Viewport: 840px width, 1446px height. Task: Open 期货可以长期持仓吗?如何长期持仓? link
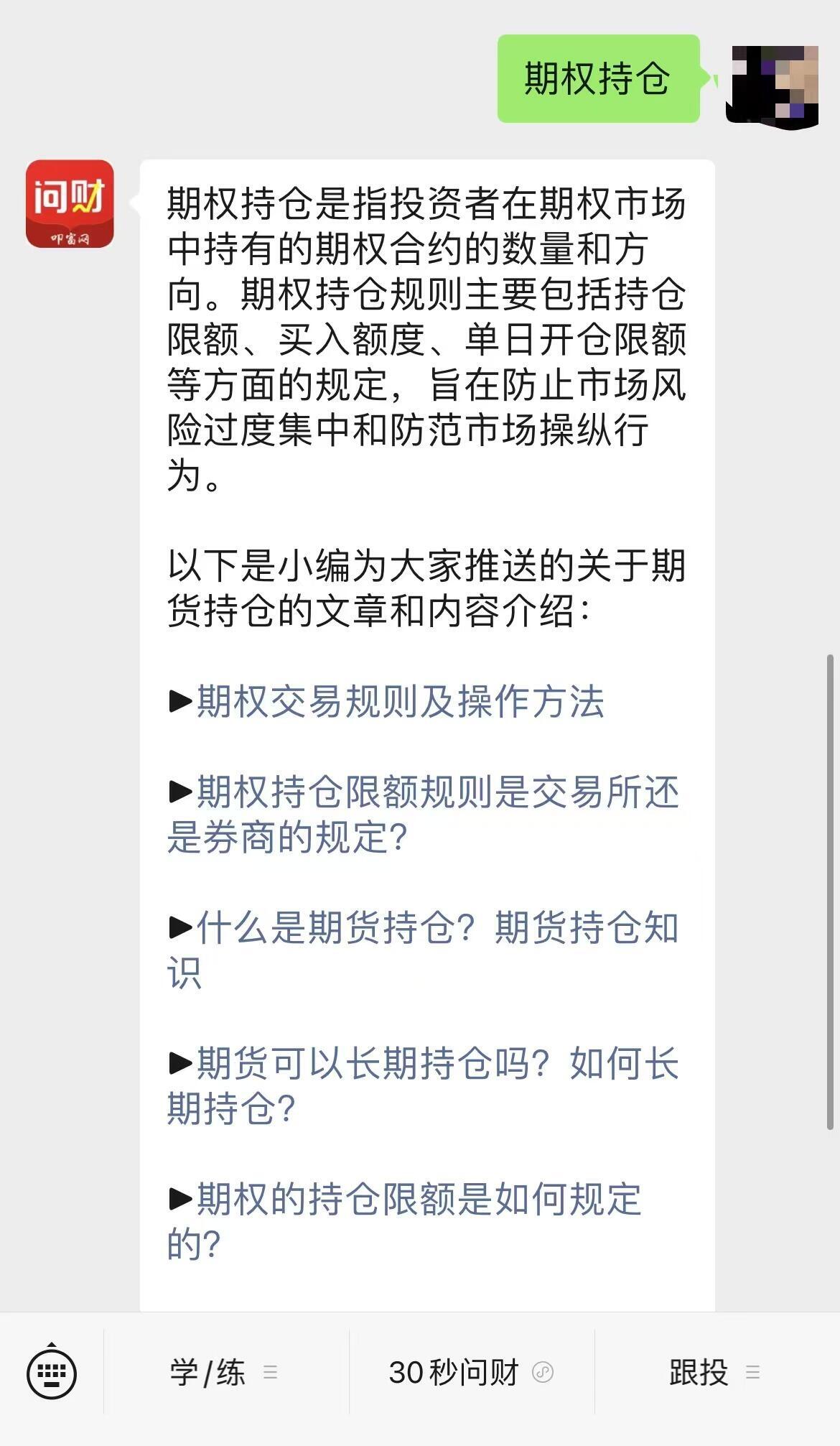click(424, 1085)
